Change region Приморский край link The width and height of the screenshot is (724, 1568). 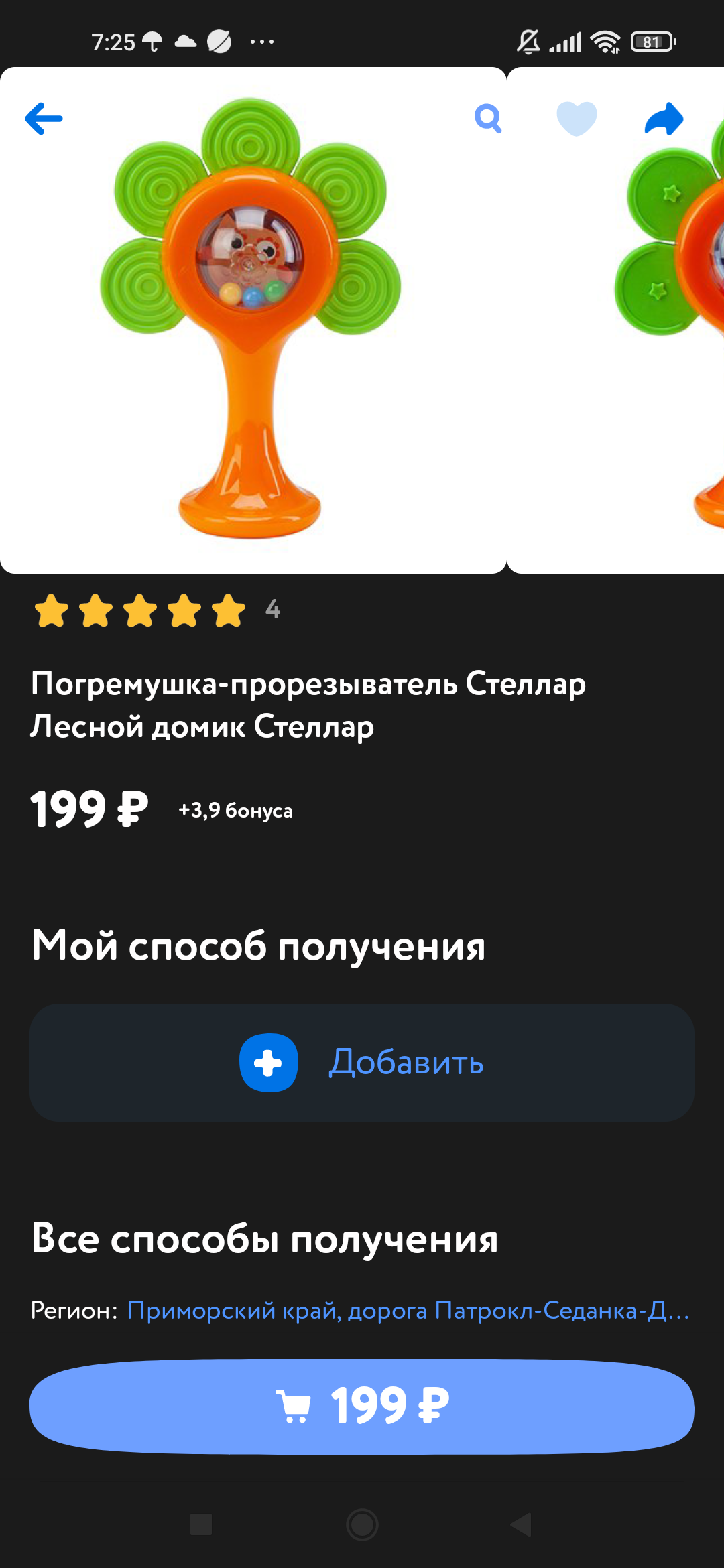[x=408, y=1310]
